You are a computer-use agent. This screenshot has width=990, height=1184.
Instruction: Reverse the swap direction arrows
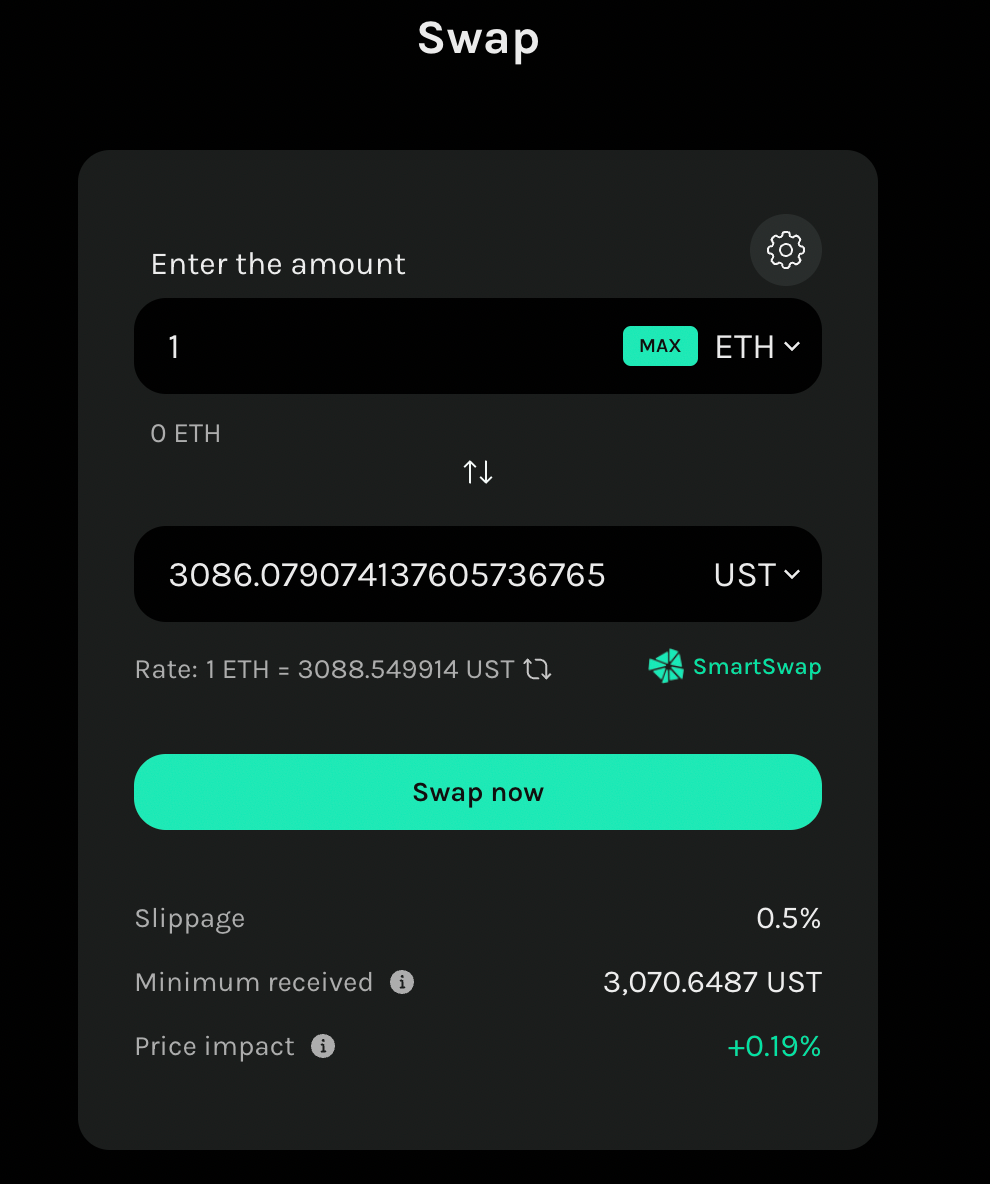point(478,472)
